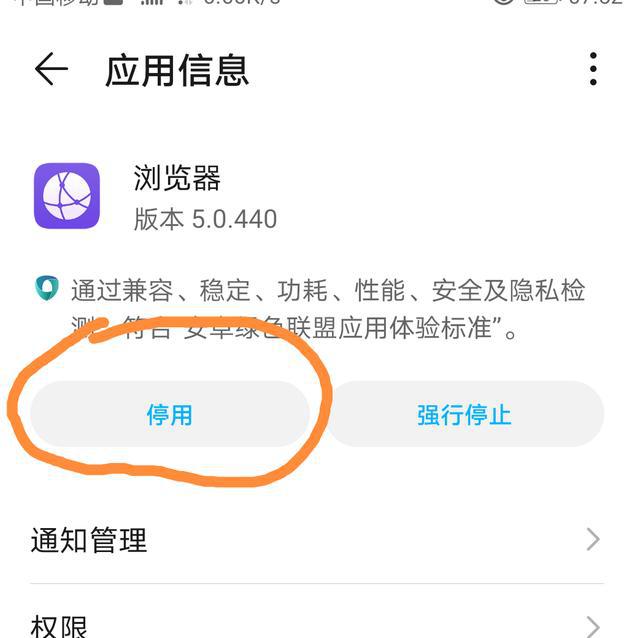Viewport: 640px width, 638px height.
Task: Open the 权限 row
Action: (x=316, y=625)
